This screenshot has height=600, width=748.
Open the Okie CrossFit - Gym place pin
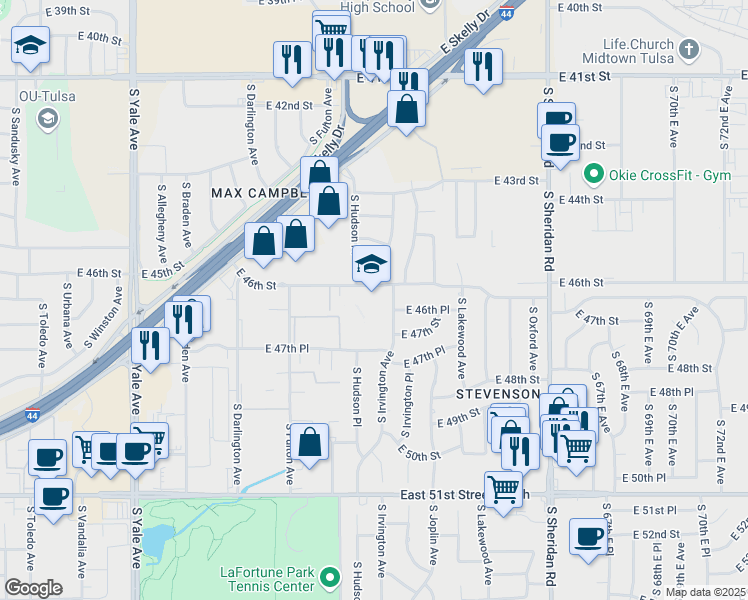click(x=594, y=175)
